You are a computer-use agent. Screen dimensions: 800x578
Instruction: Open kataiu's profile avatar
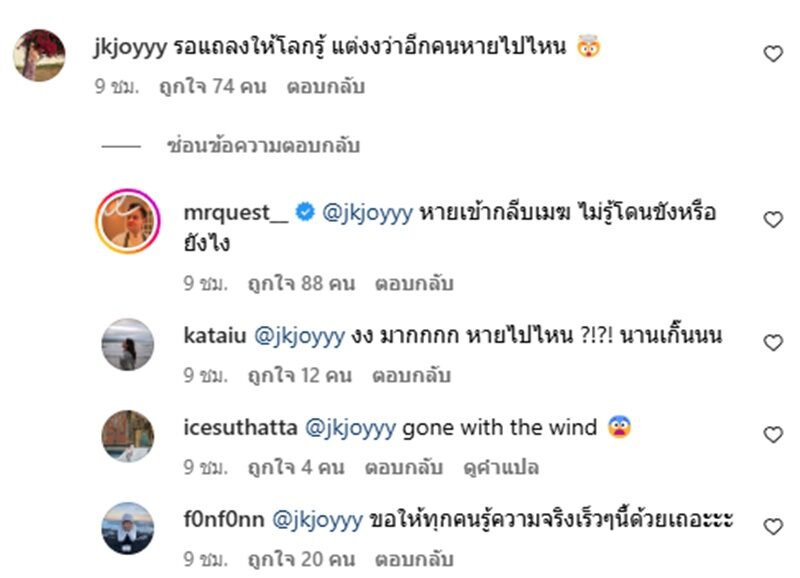click(x=128, y=345)
